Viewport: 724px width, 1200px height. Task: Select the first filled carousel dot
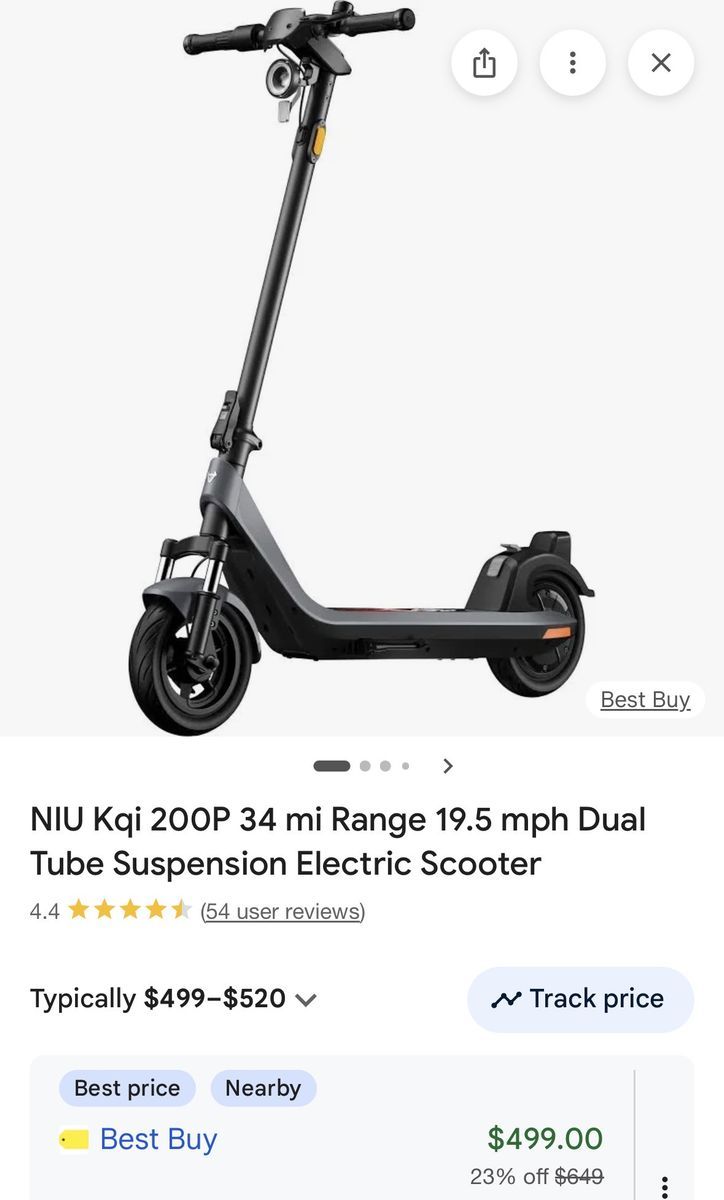[x=330, y=765]
